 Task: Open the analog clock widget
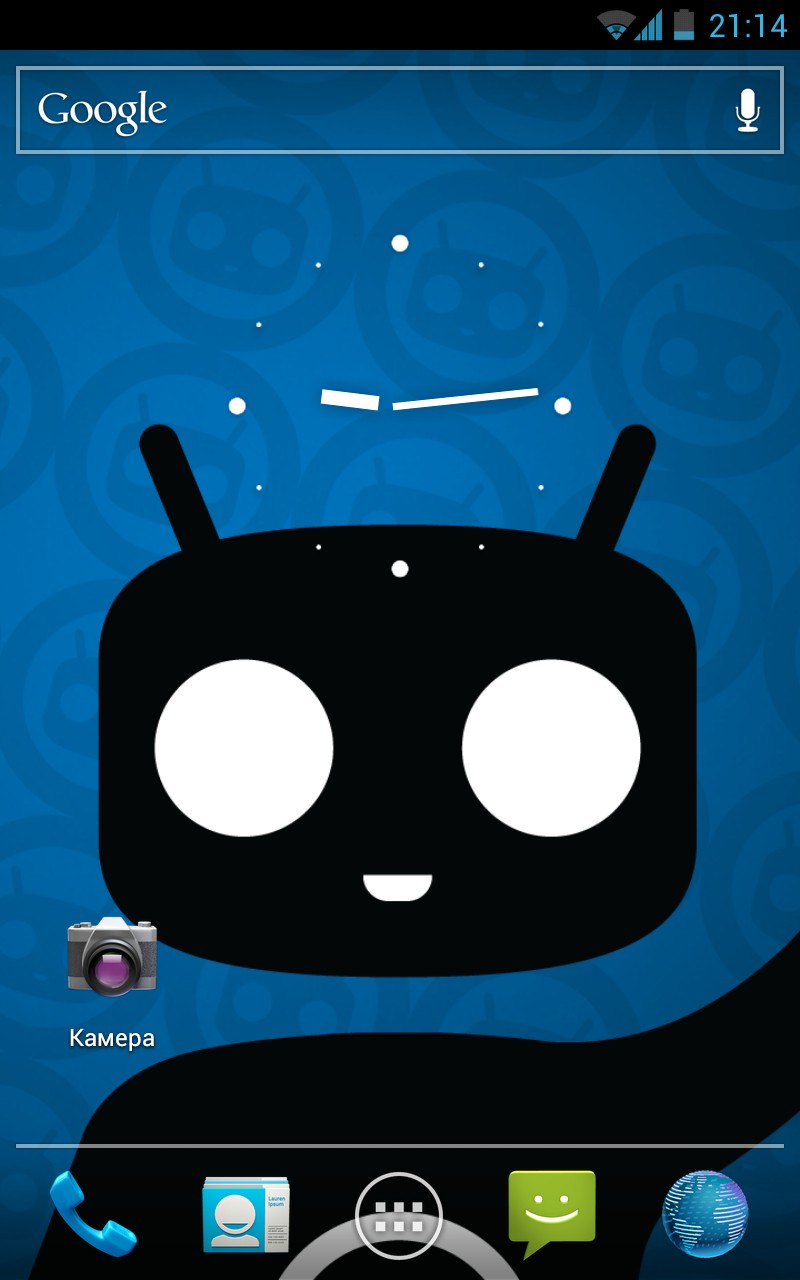(400, 406)
